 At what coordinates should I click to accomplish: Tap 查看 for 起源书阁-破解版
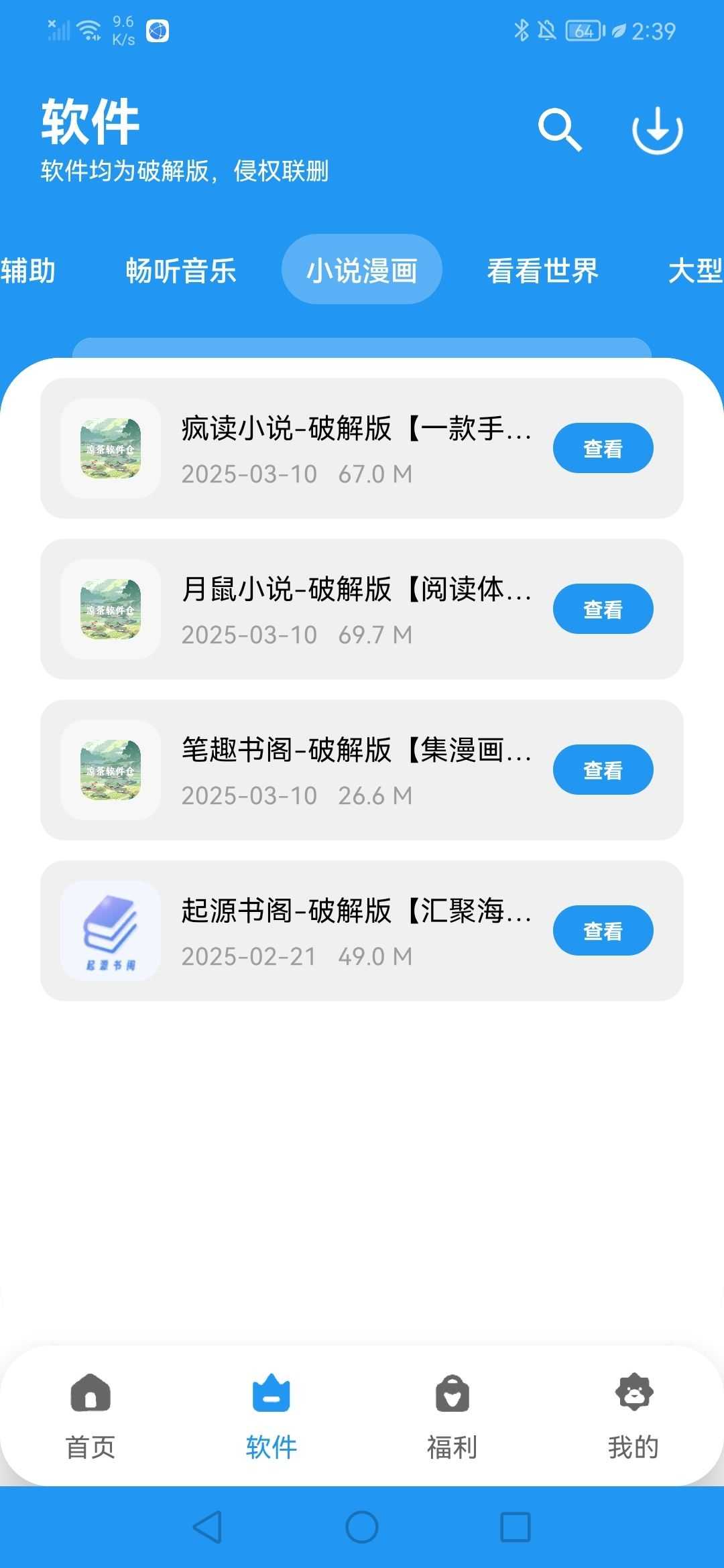click(603, 931)
